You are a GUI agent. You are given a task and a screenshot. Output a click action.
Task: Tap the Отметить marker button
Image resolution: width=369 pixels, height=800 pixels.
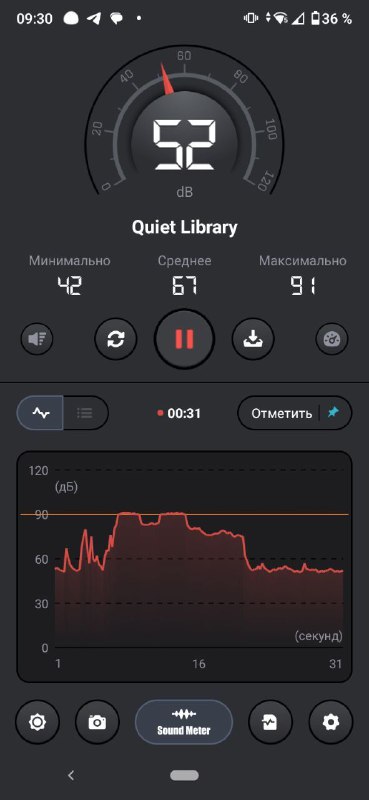click(x=294, y=413)
